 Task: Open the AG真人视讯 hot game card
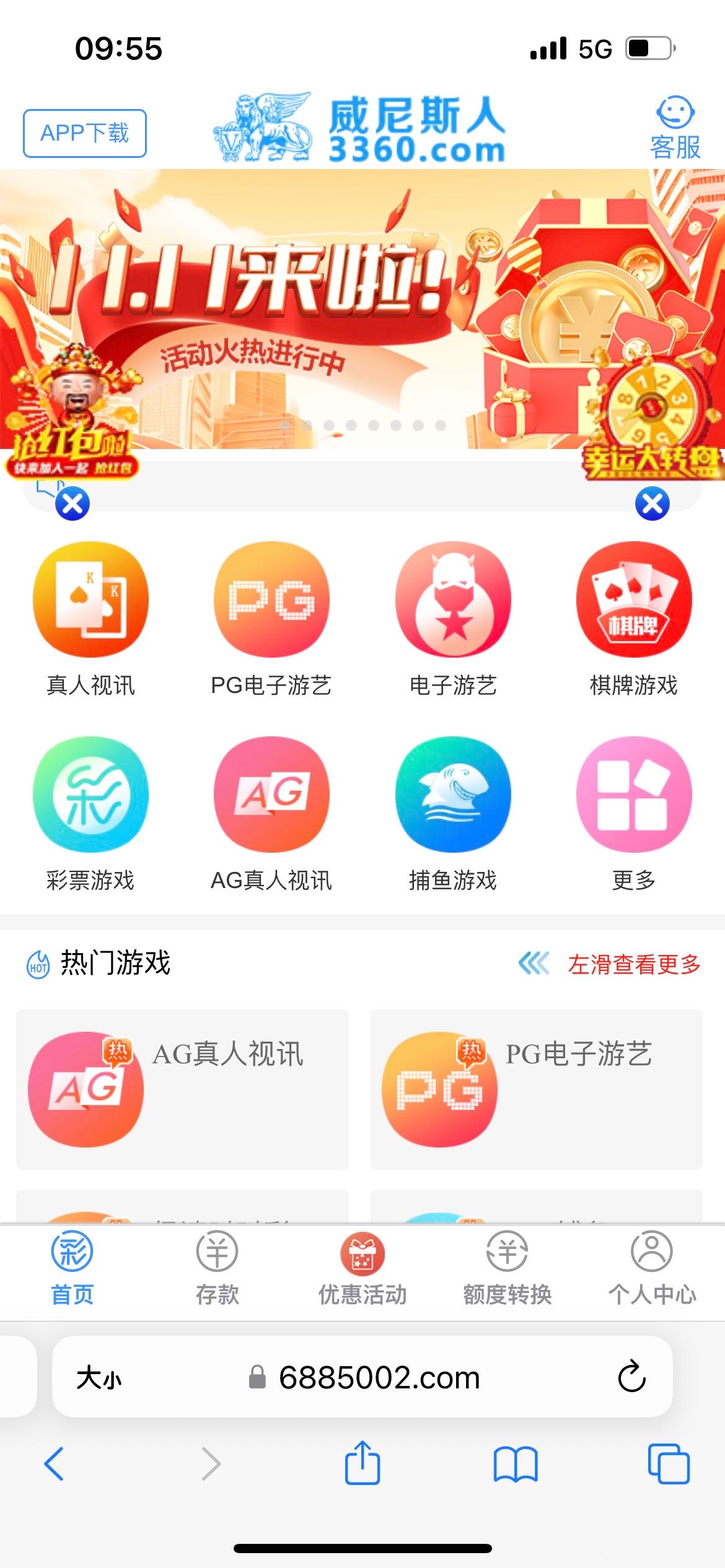coord(182,1089)
